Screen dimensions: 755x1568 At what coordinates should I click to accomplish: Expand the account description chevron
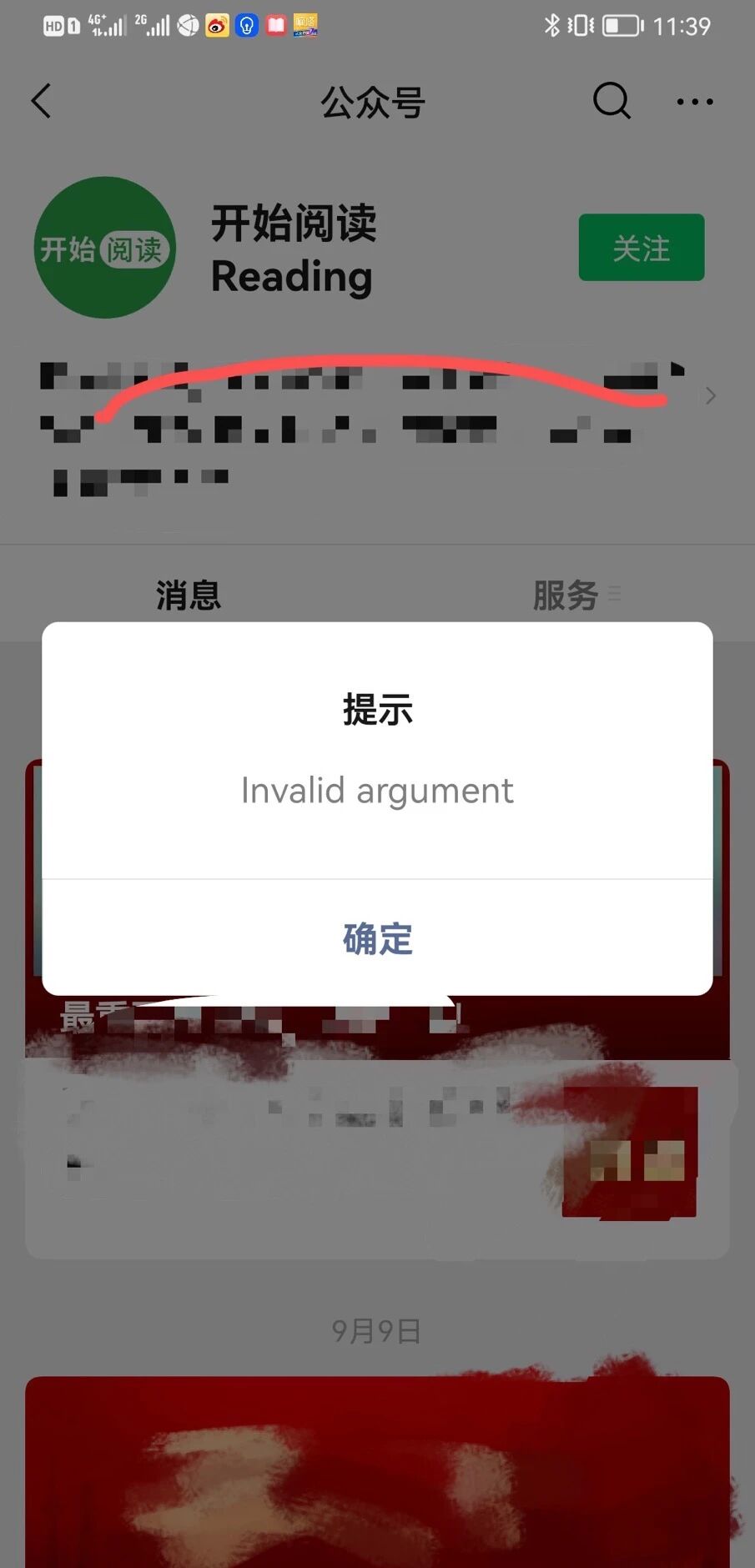[x=710, y=395]
